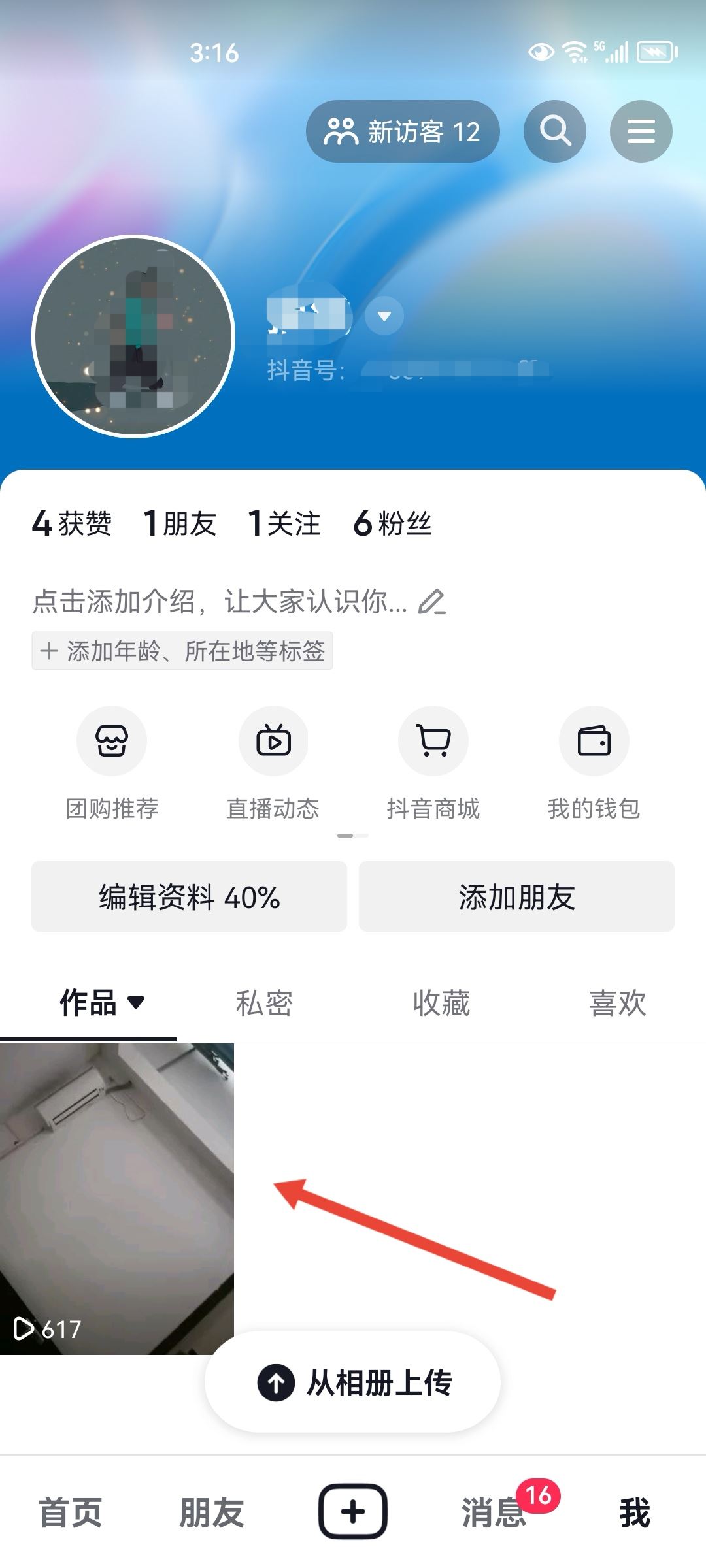
Task: Tap 编辑资料 40% edit profile button
Action: point(188,897)
